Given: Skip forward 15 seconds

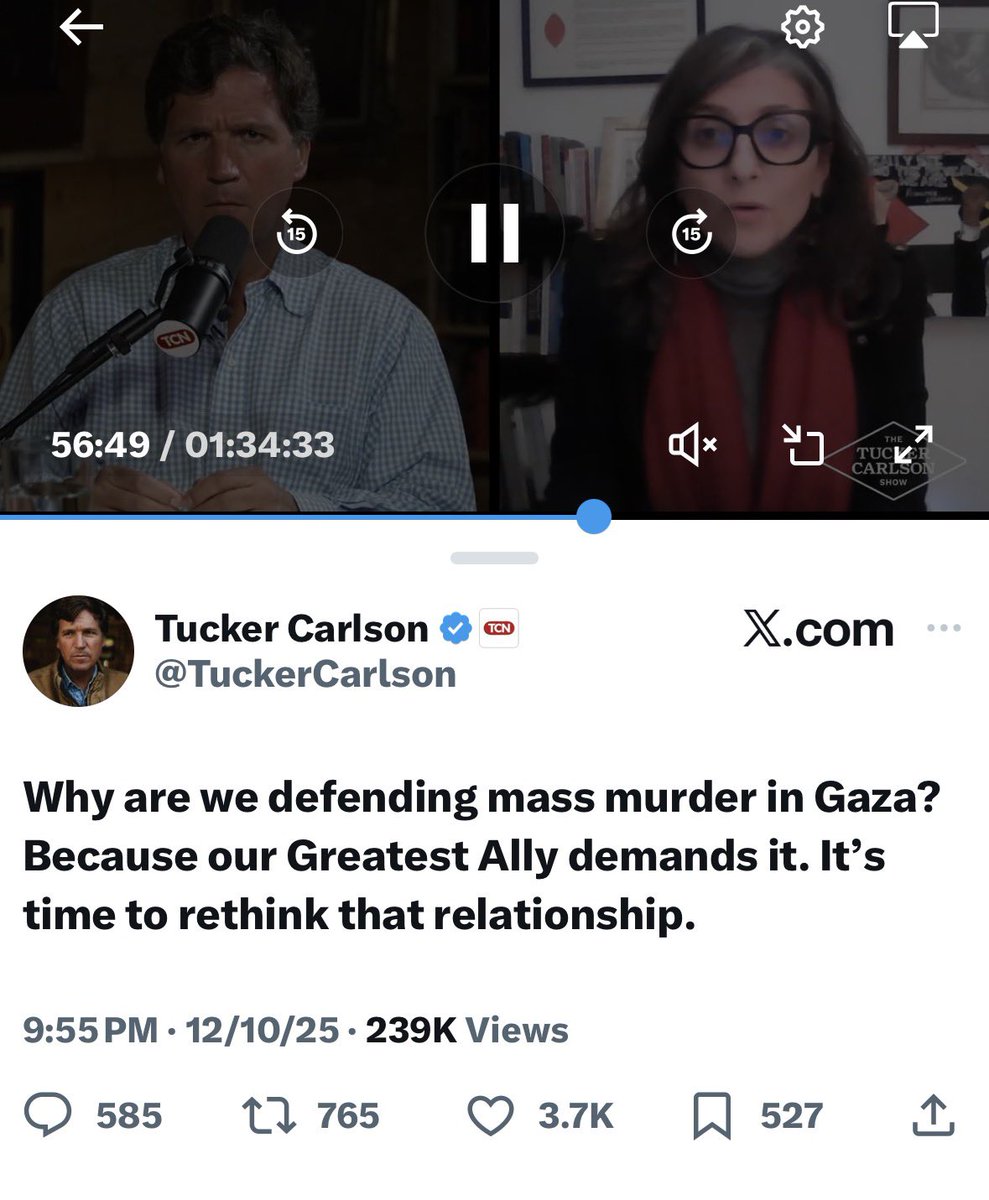Looking at the screenshot, I should pyautogui.click(x=691, y=233).
